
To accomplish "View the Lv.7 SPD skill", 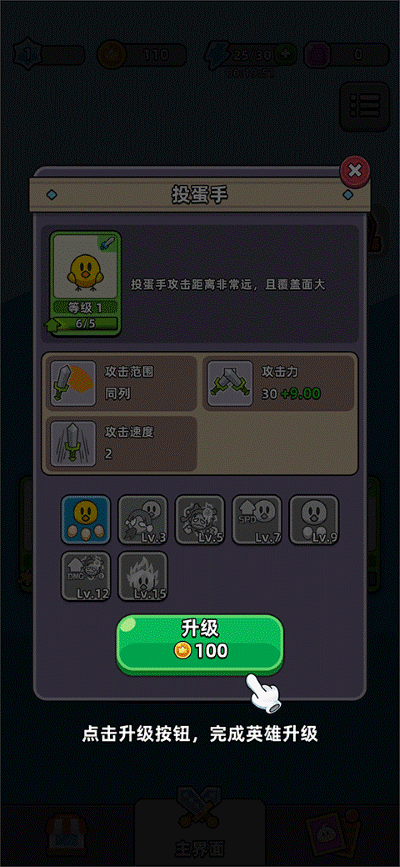I will click(257, 519).
